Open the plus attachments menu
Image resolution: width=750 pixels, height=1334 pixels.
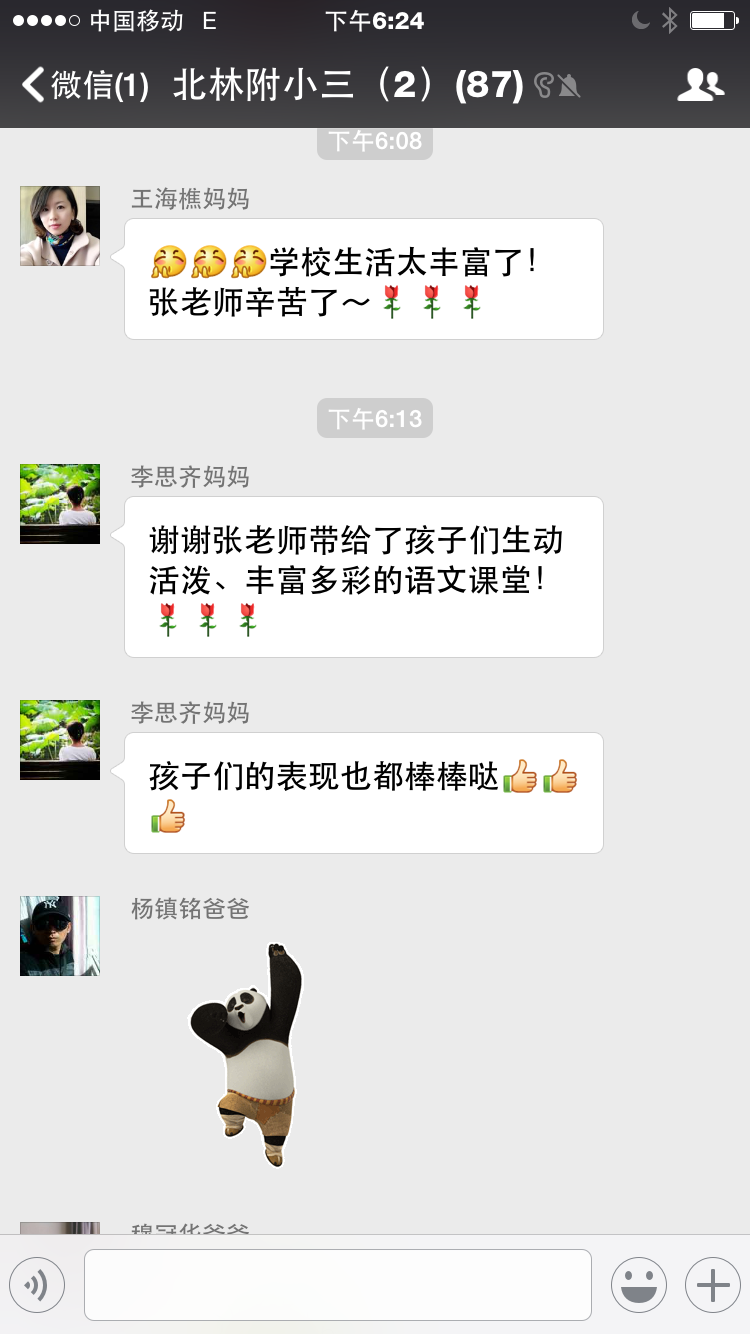(x=712, y=1285)
